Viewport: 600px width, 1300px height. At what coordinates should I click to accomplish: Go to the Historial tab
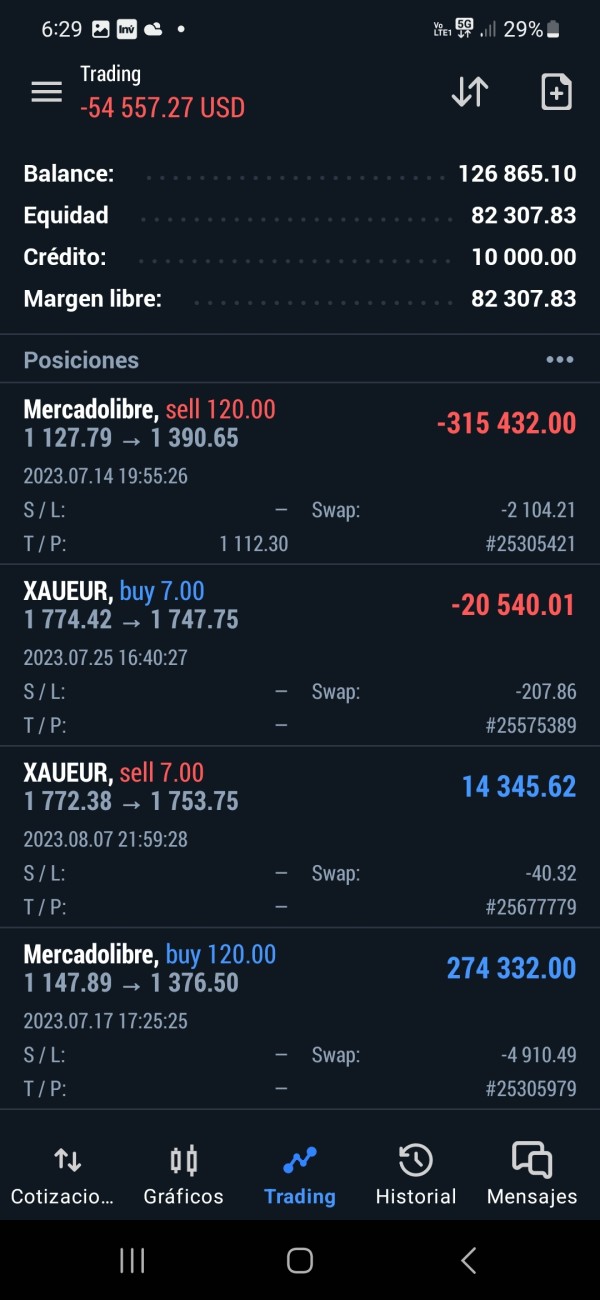416,1175
